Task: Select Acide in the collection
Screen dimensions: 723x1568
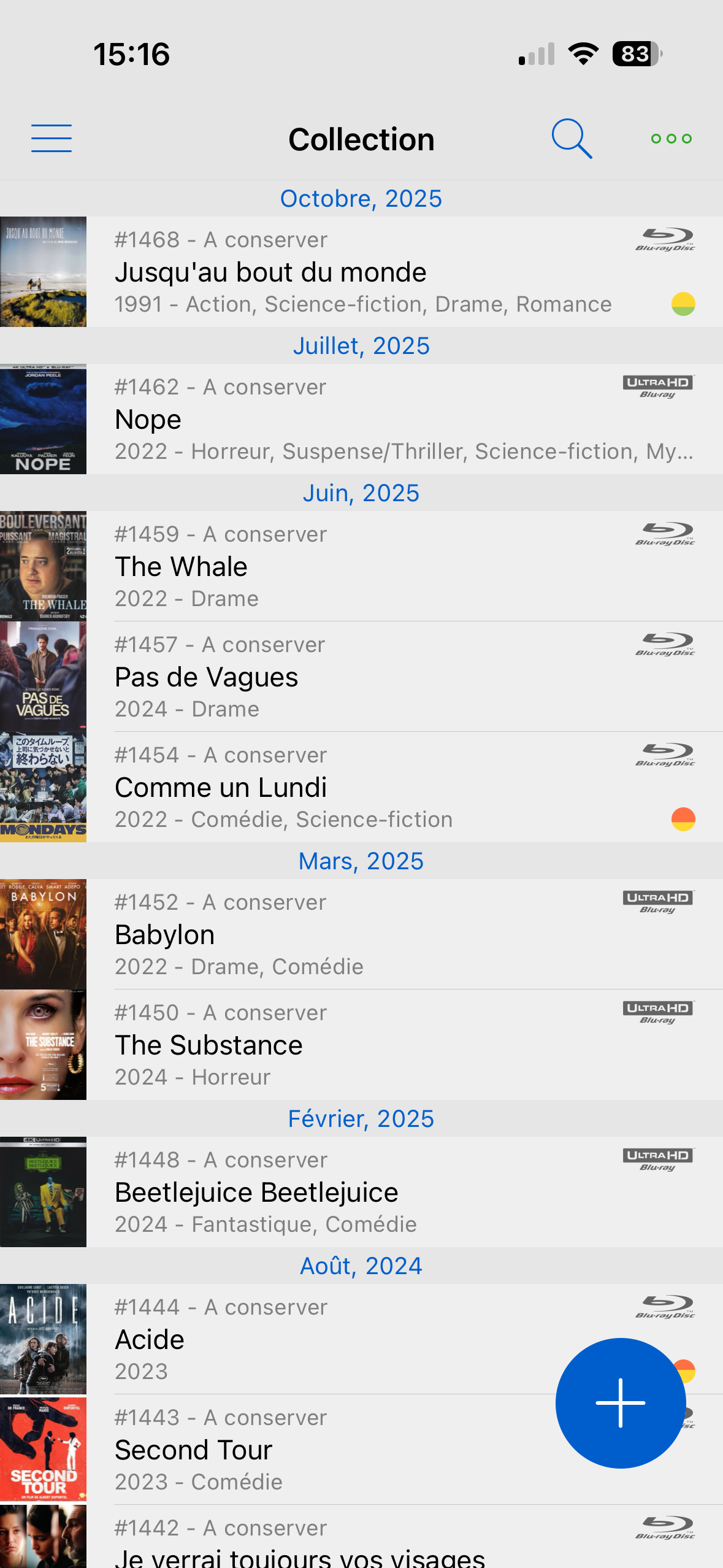Action: pos(307,1339)
